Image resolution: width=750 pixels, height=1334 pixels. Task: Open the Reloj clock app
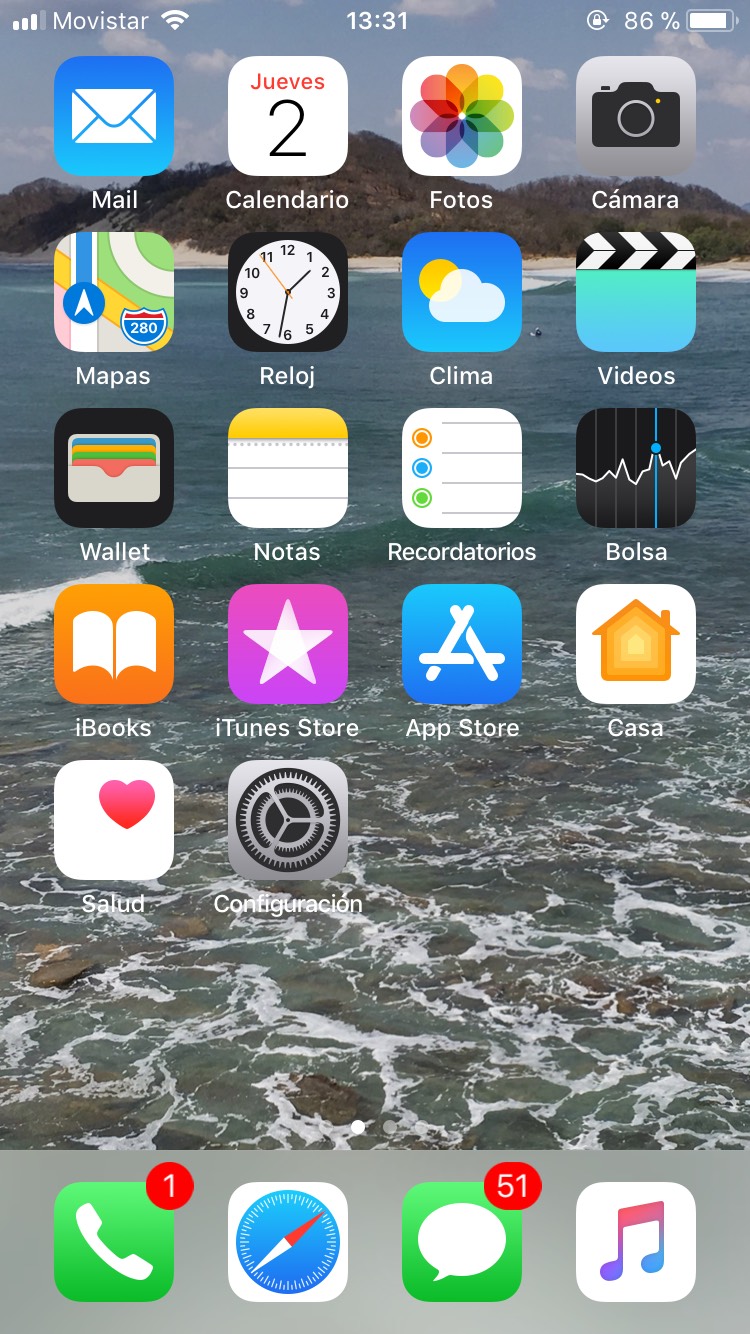click(288, 292)
